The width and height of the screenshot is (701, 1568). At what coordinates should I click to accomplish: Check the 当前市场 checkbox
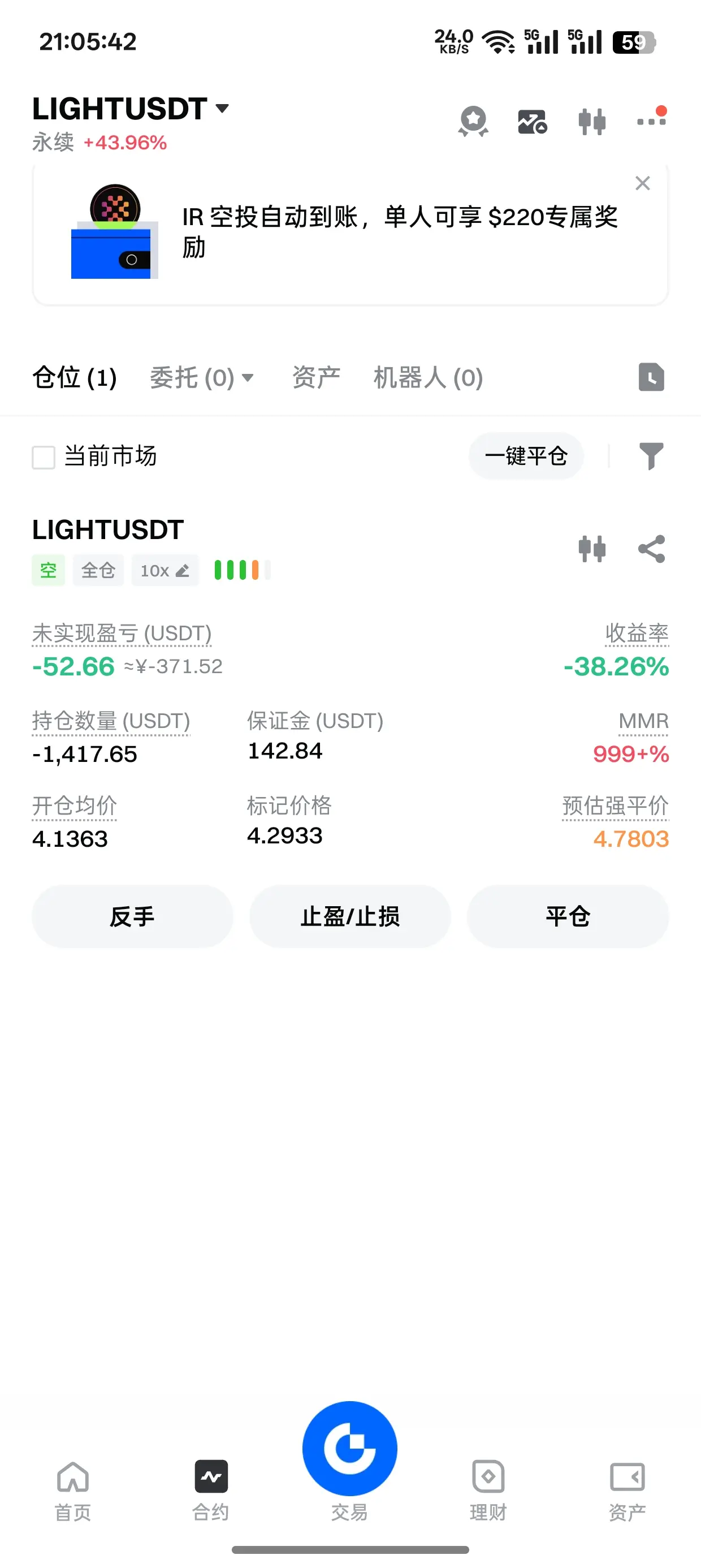(44, 457)
